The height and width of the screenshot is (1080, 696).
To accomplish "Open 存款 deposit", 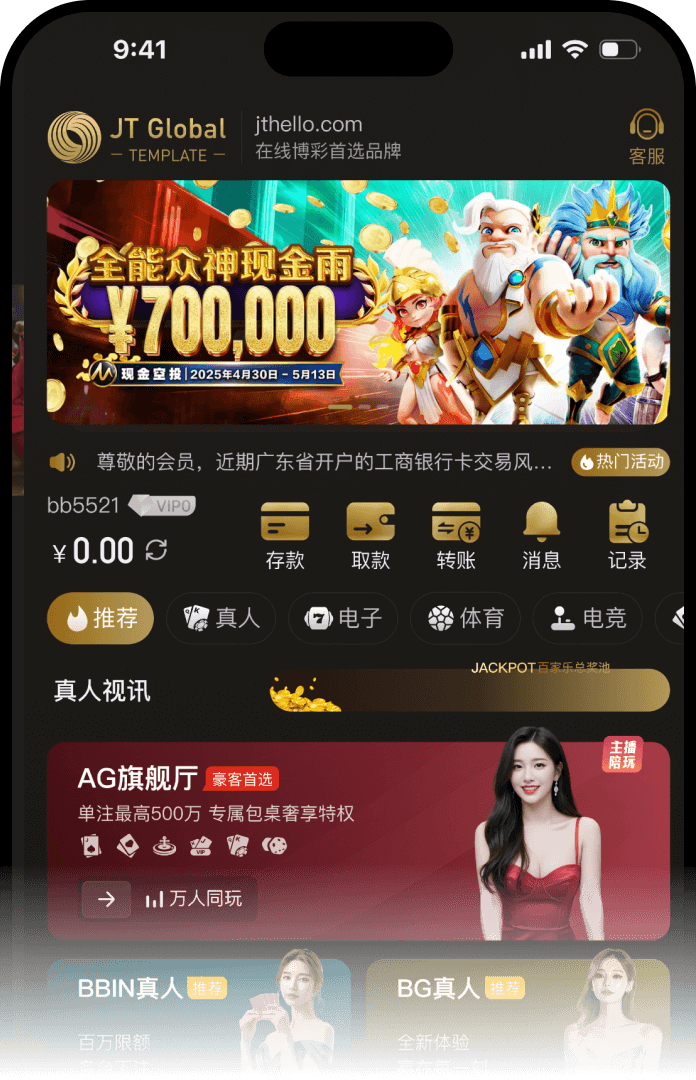I will point(285,535).
